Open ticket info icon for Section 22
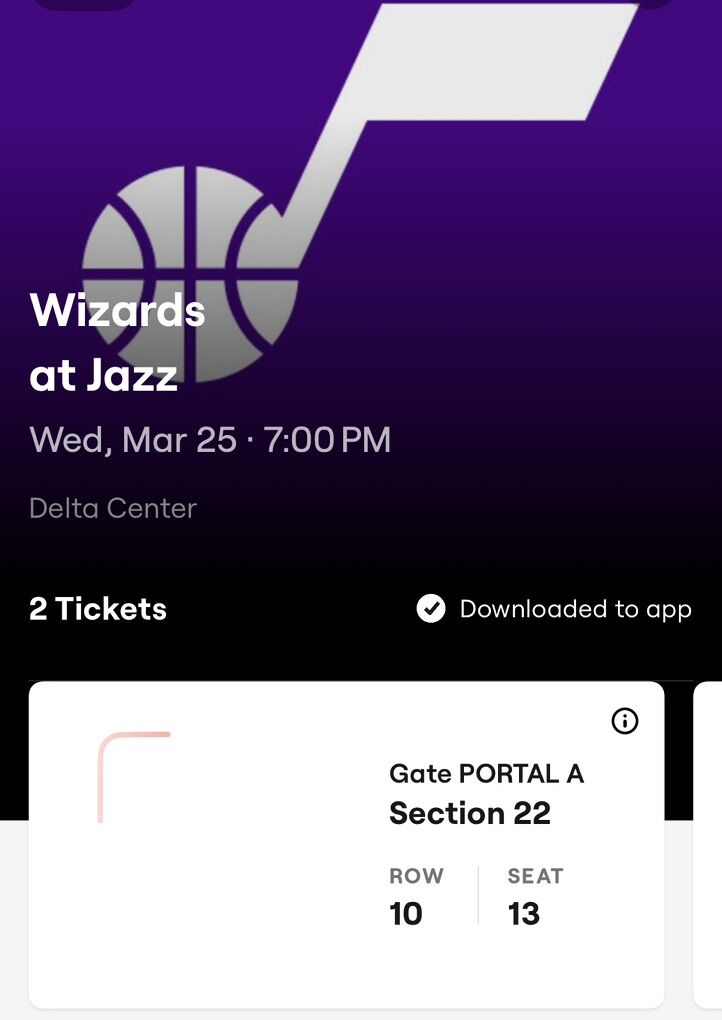The image size is (722, 1020). [x=625, y=721]
